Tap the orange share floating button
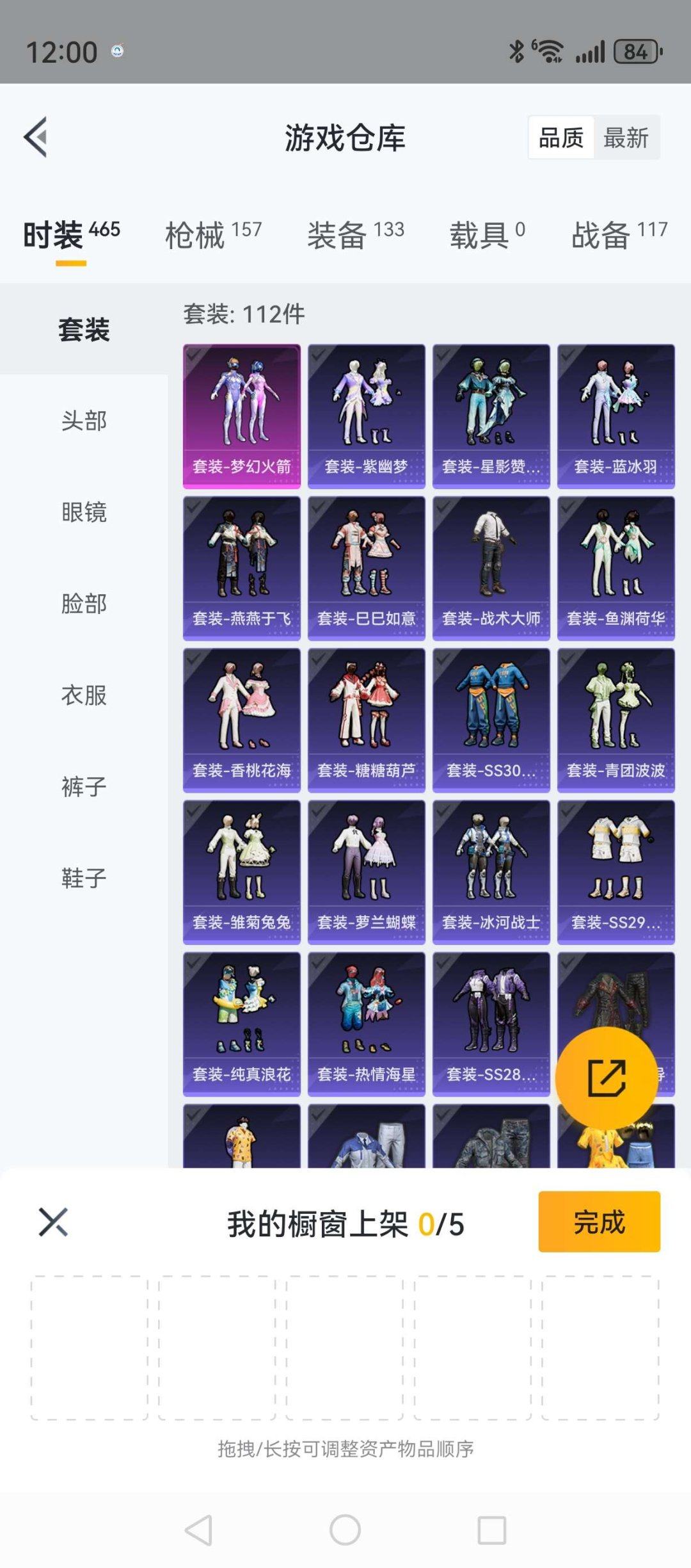Viewport: 691px width, 1568px height. pyautogui.click(x=606, y=1078)
